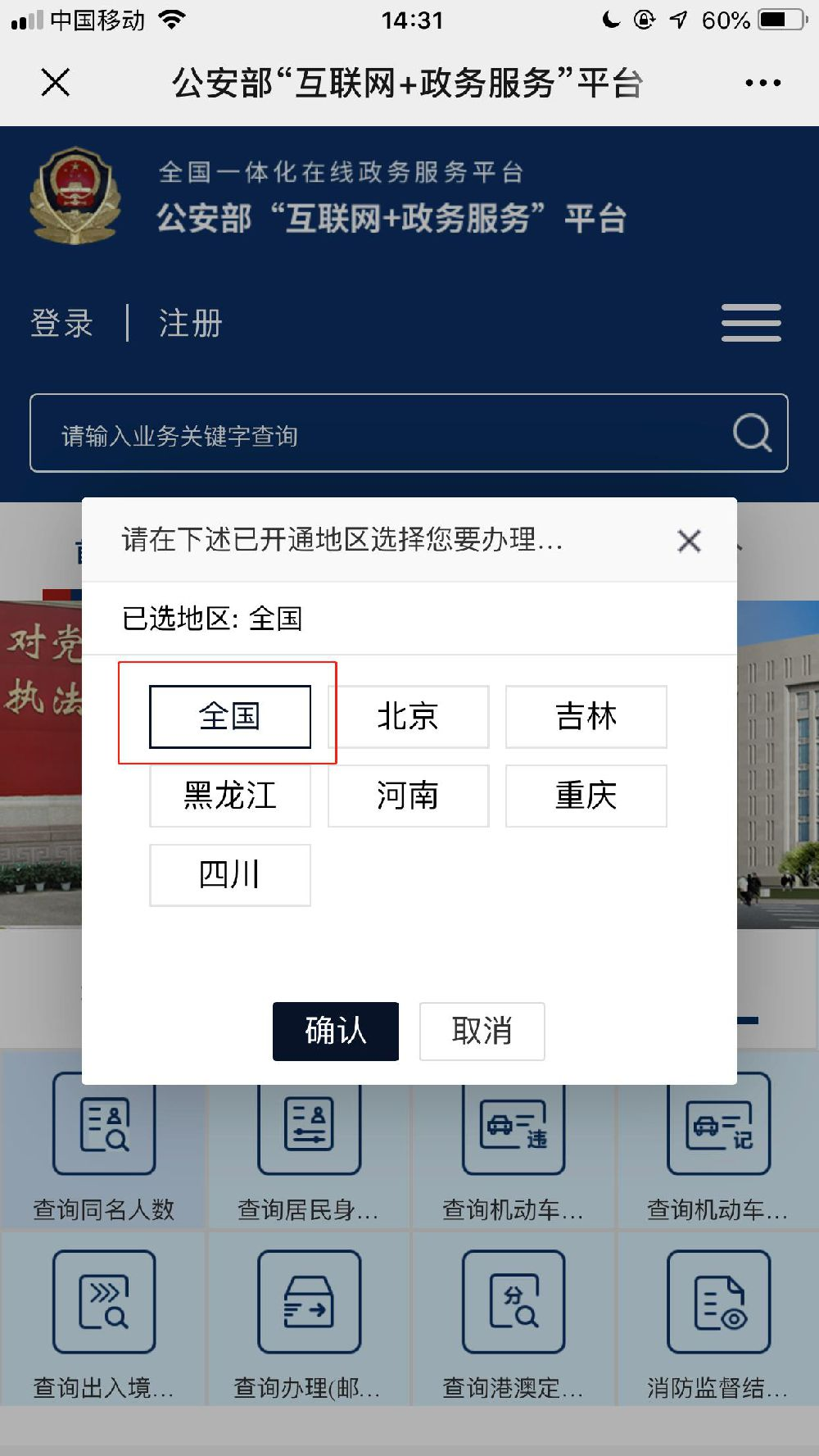Image resolution: width=819 pixels, height=1456 pixels.
Task: Tap the search magnifier icon
Action: tap(752, 433)
